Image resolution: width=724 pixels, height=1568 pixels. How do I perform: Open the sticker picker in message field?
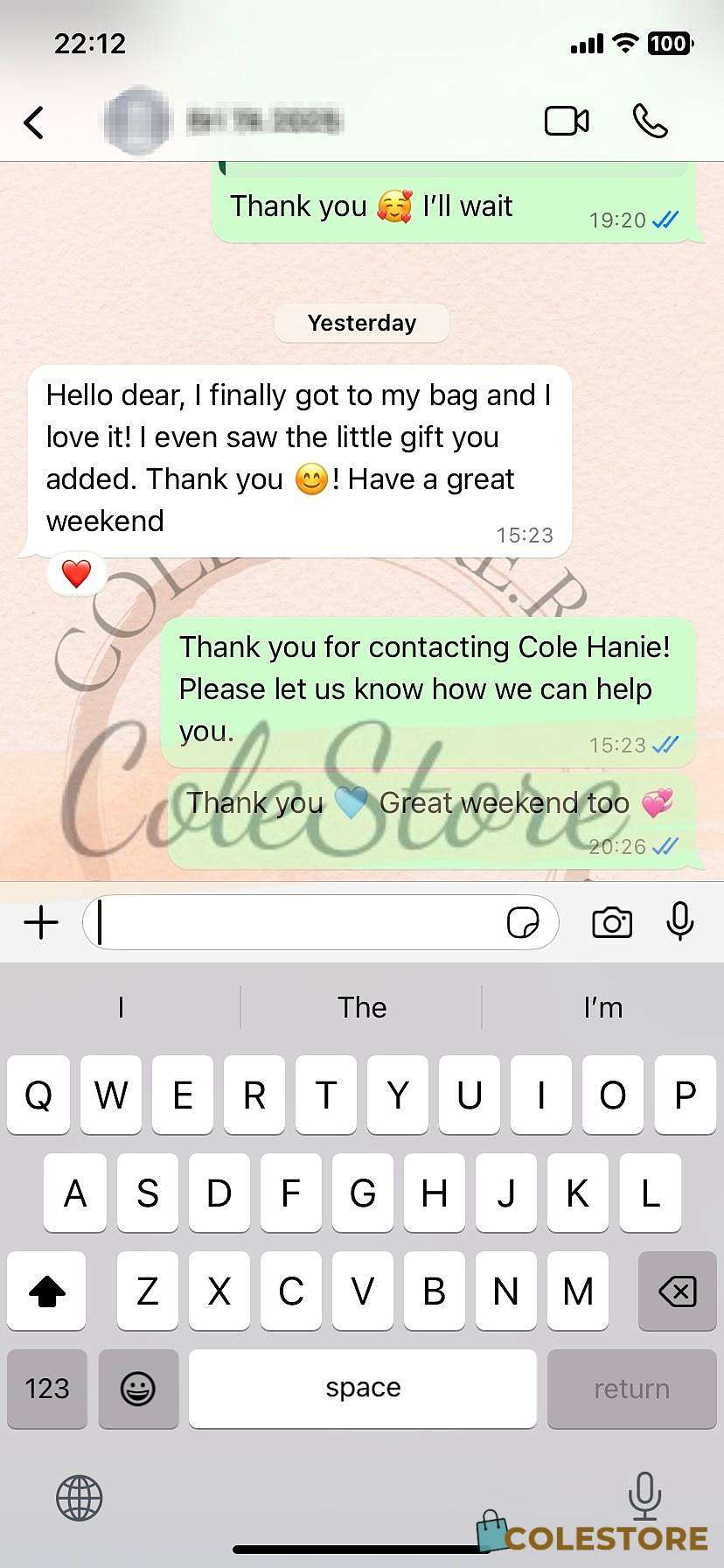pos(523,922)
